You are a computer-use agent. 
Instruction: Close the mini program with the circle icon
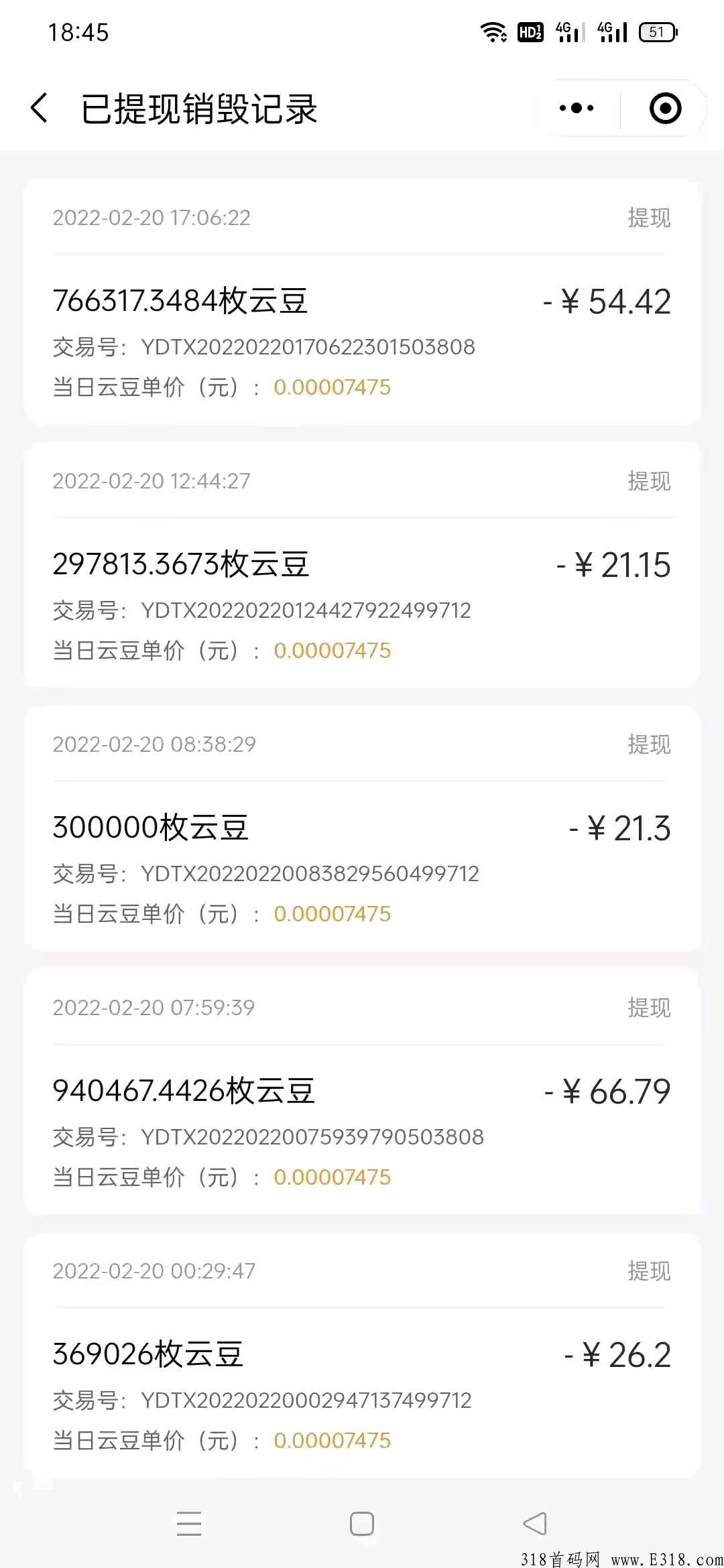pos(665,108)
